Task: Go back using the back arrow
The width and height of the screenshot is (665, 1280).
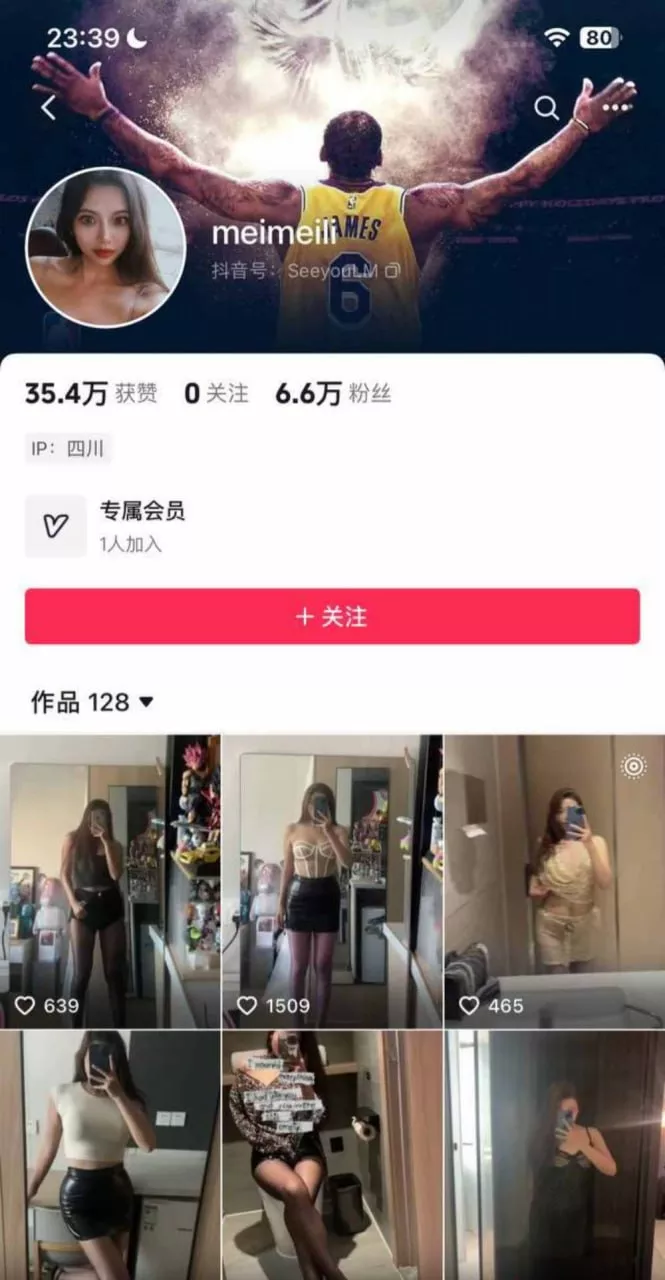Action: tap(48, 107)
